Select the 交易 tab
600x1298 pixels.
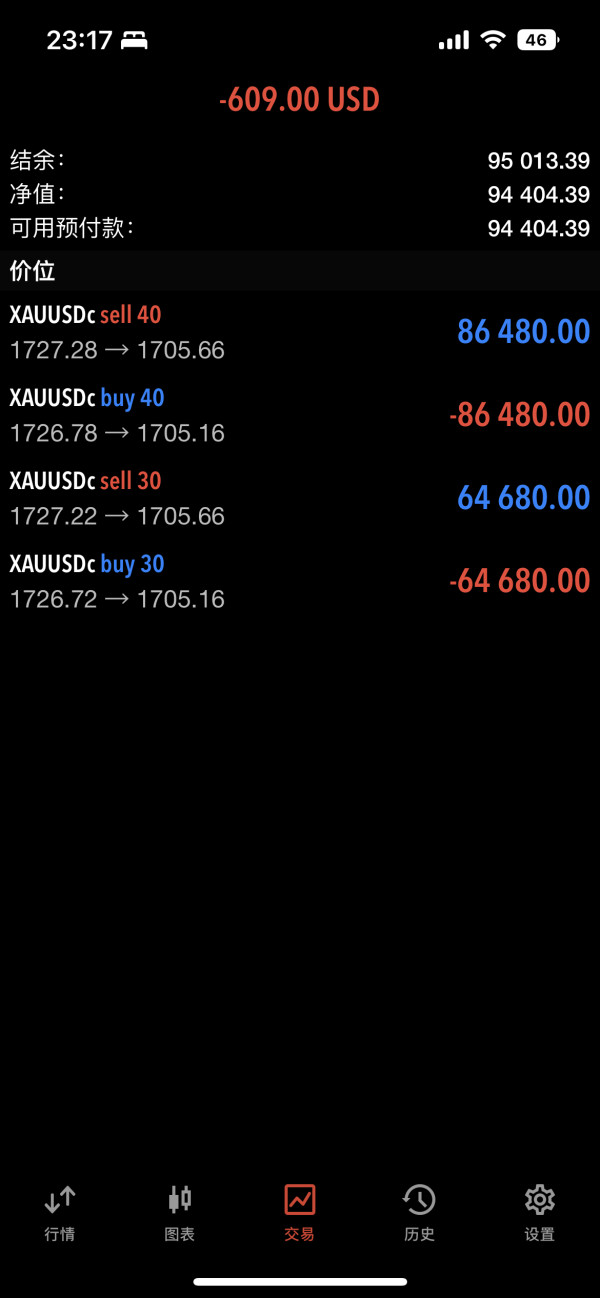tap(299, 1212)
